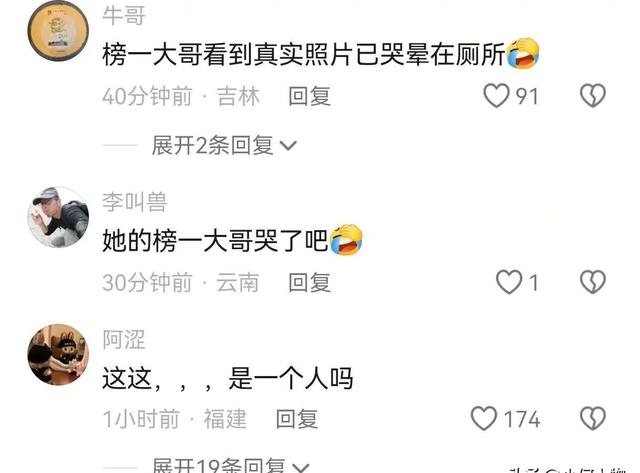Dislike 李叫兽's comment
The image size is (640, 473).
coord(593,282)
